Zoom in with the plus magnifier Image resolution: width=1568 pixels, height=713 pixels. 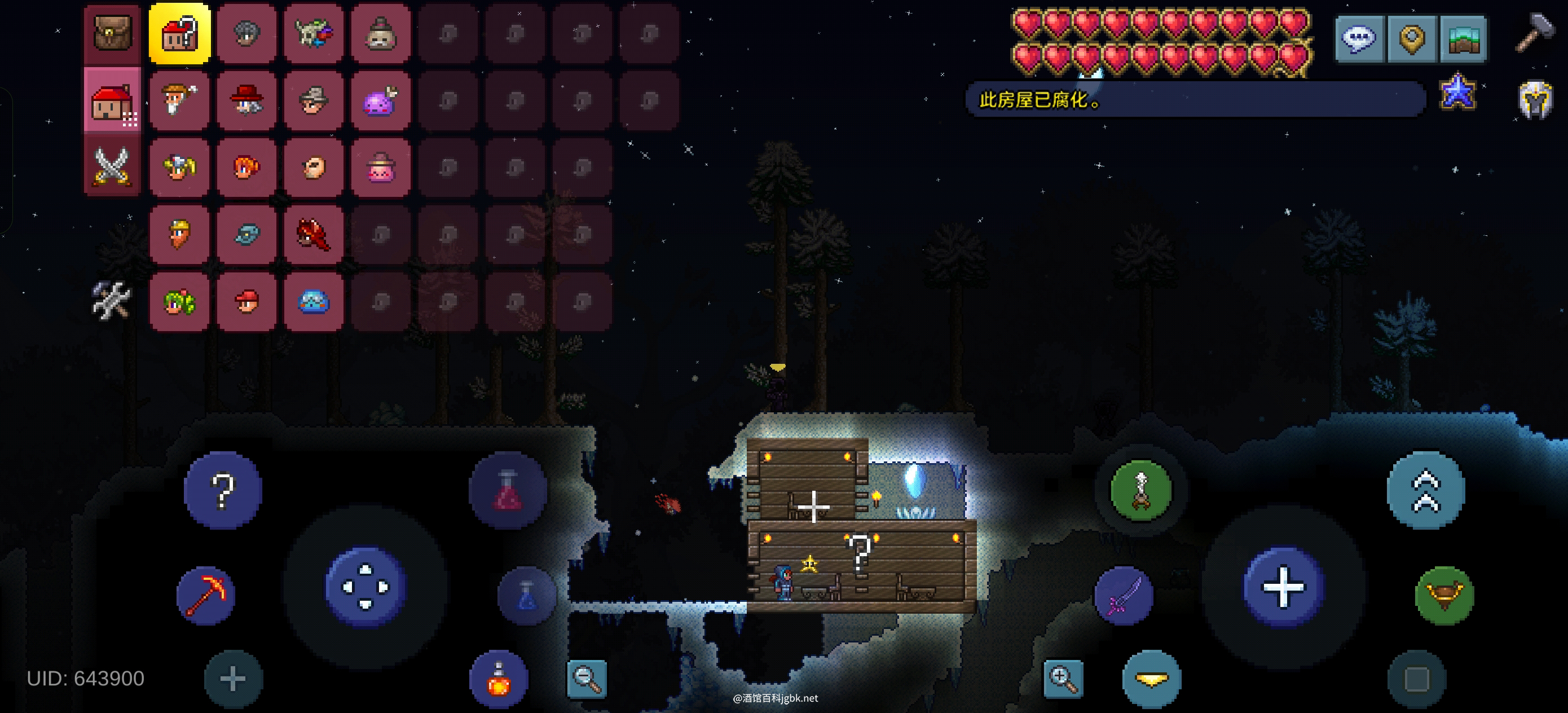point(1063,678)
